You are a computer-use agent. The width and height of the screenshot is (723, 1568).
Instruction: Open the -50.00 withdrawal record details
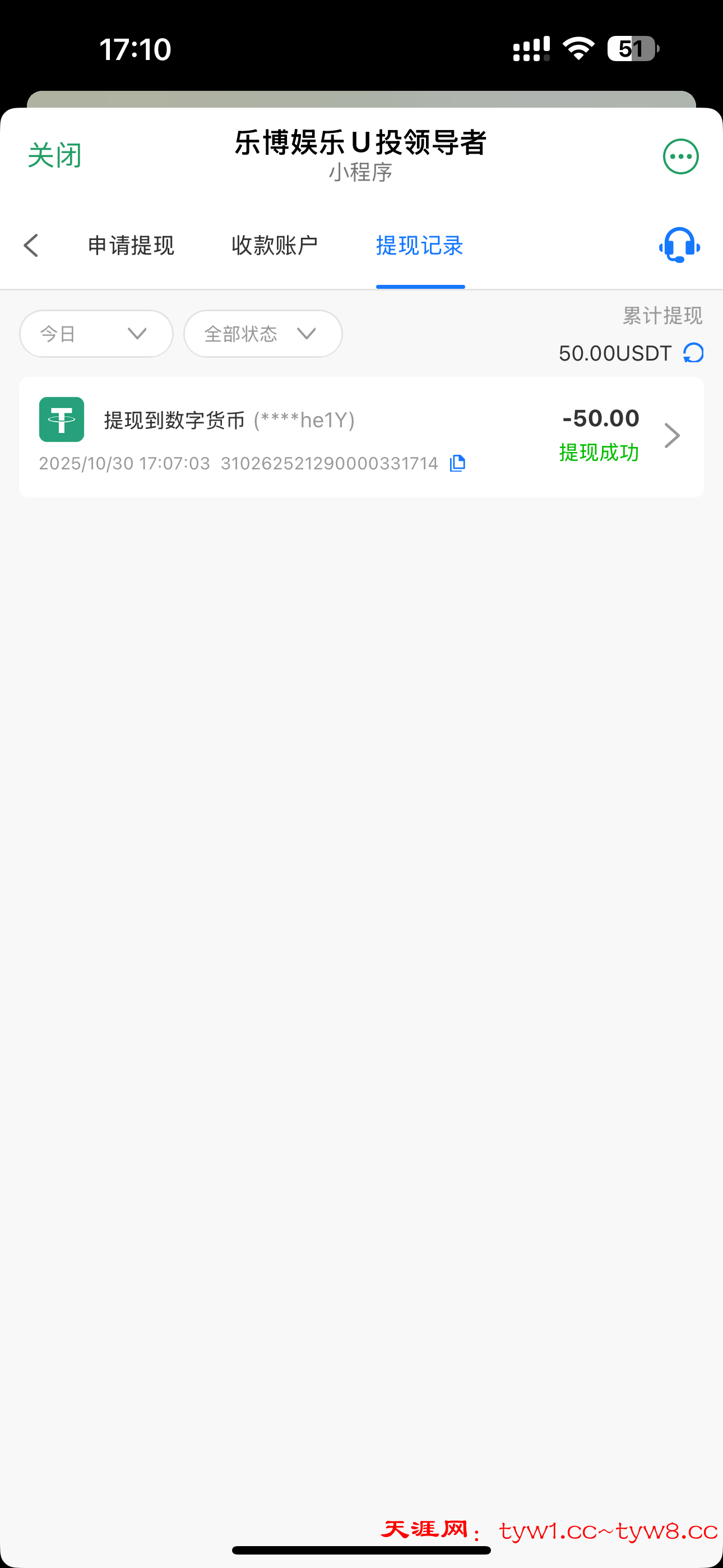pyautogui.click(x=671, y=436)
